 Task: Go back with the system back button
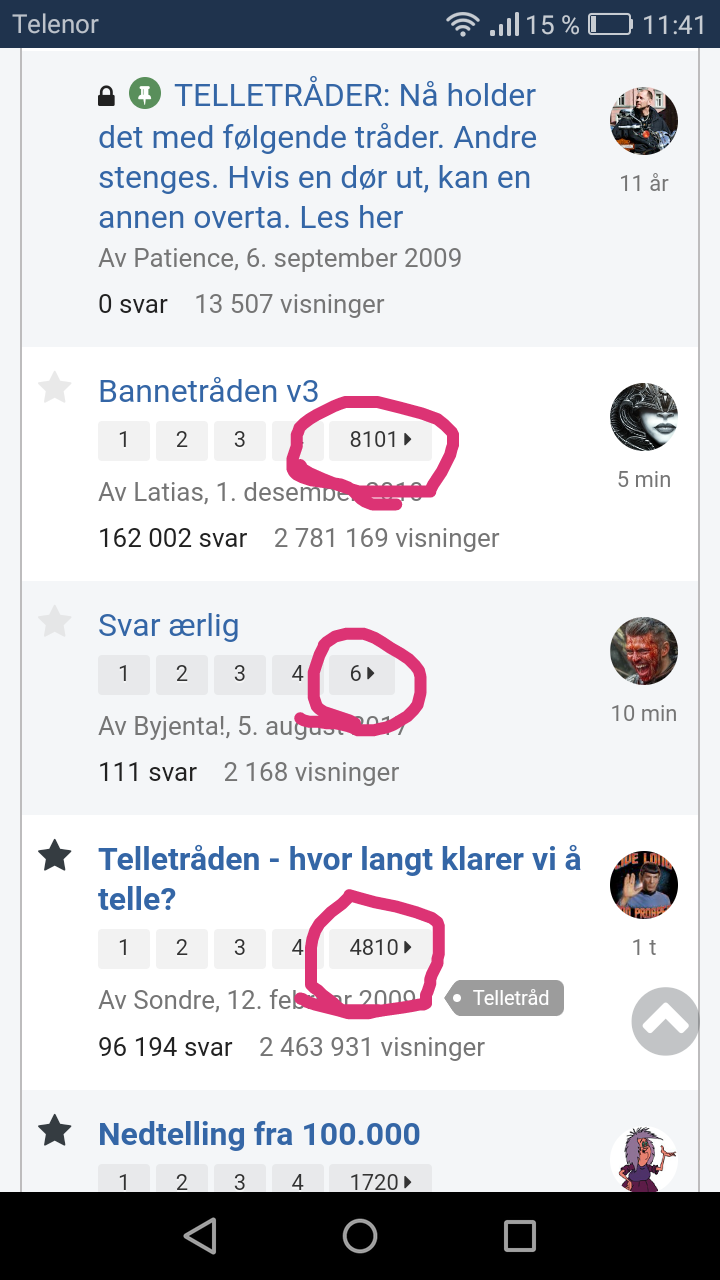coord(200,1237)
